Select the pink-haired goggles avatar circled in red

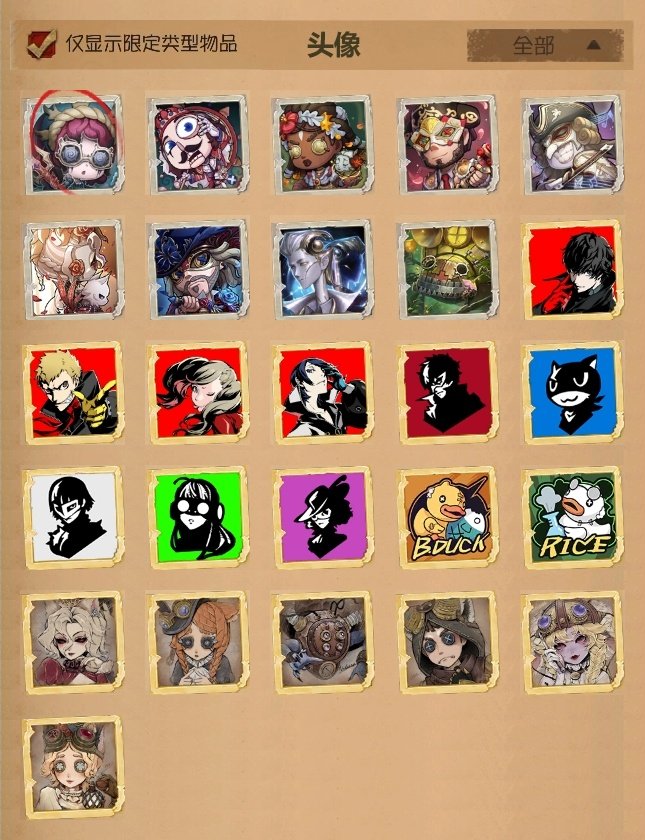[x=73, y=145]
